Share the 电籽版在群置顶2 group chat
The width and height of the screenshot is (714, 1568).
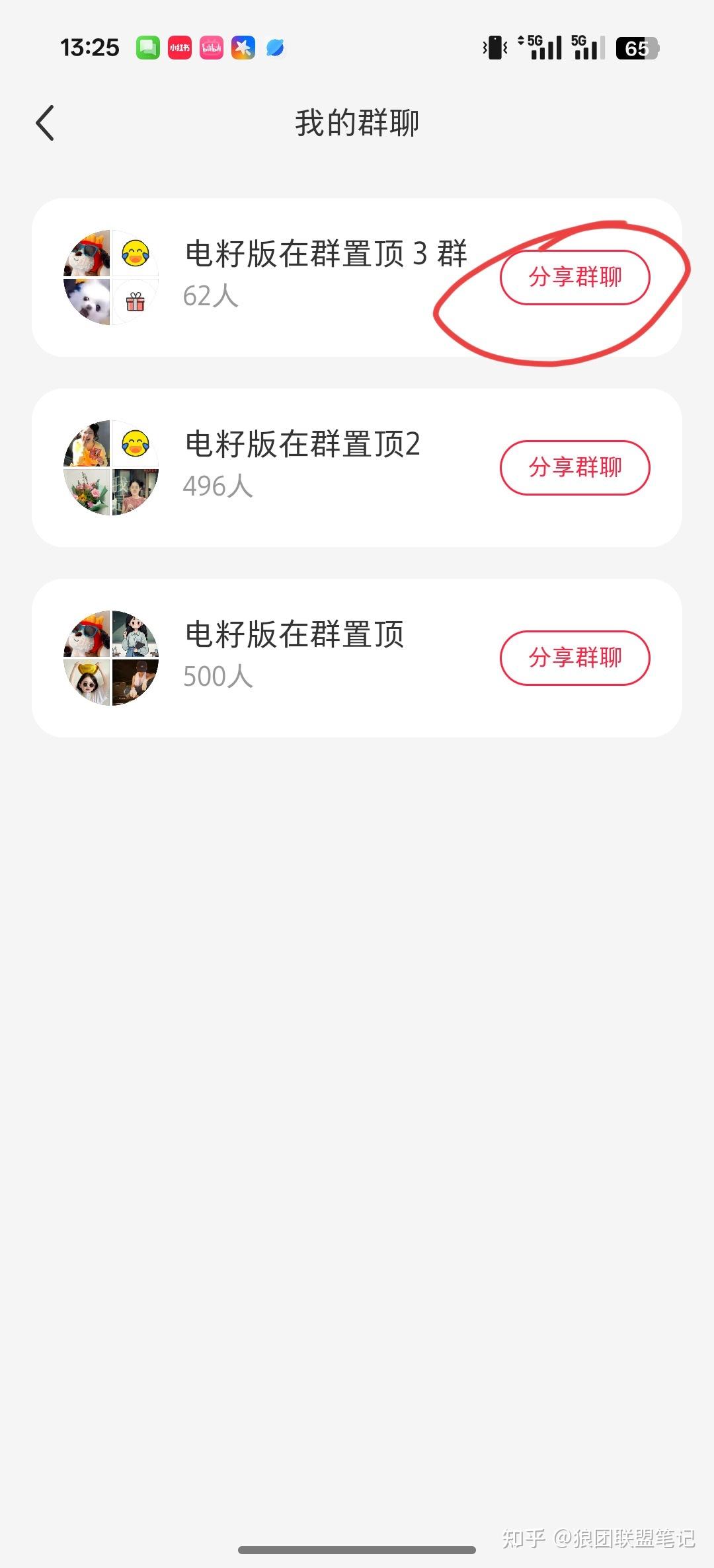[x=575, y=467]
